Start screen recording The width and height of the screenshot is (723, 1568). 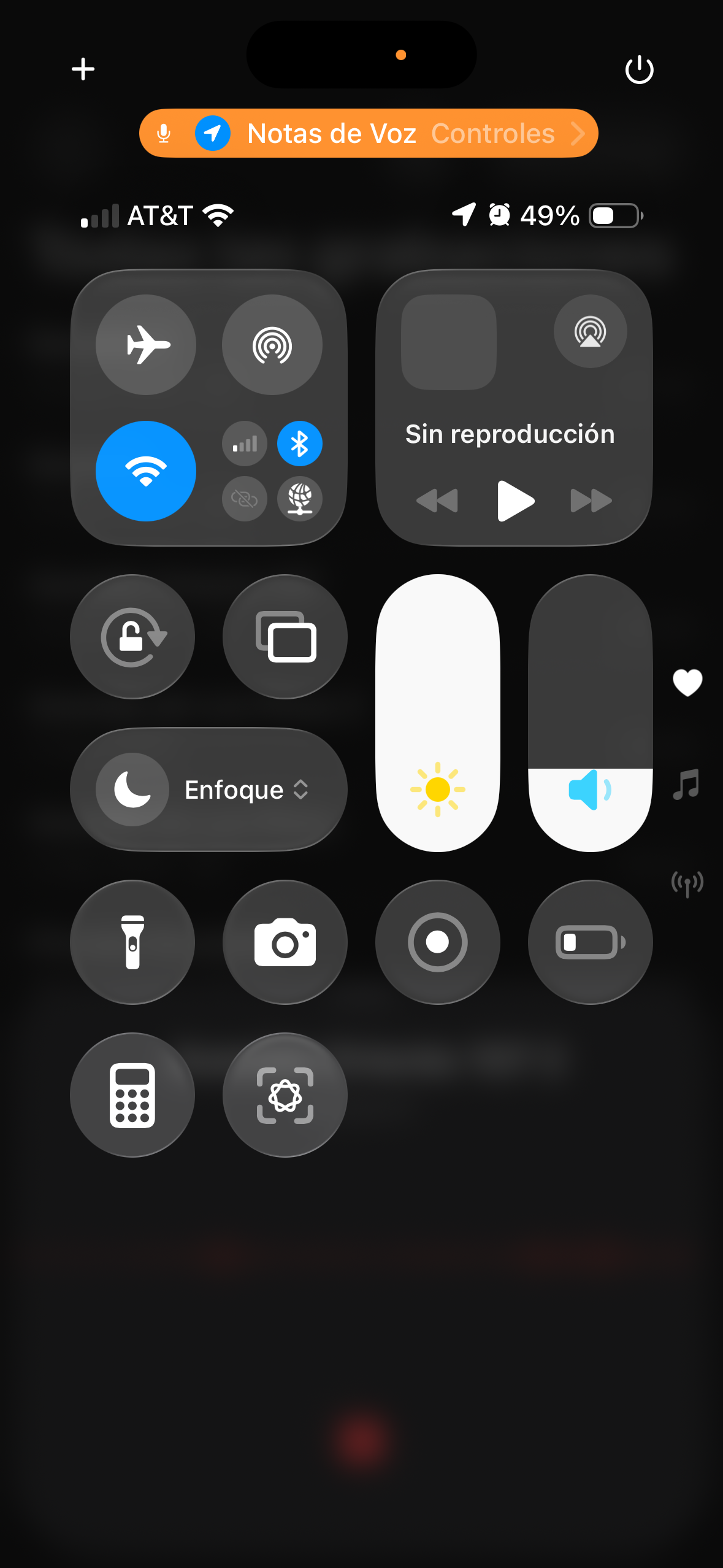point(437,942)
